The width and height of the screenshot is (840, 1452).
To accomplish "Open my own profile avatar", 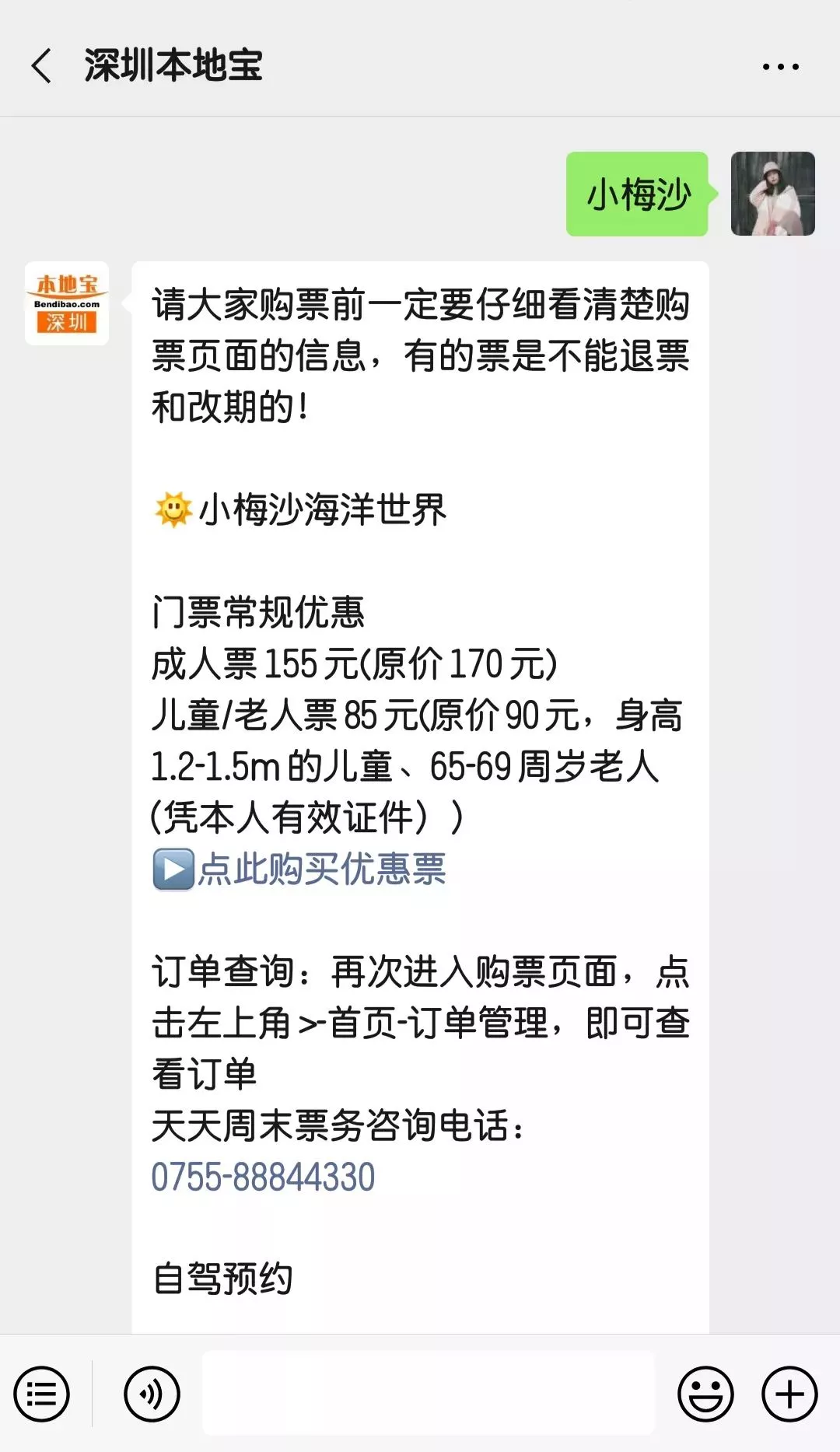I will tap(772, 194).
